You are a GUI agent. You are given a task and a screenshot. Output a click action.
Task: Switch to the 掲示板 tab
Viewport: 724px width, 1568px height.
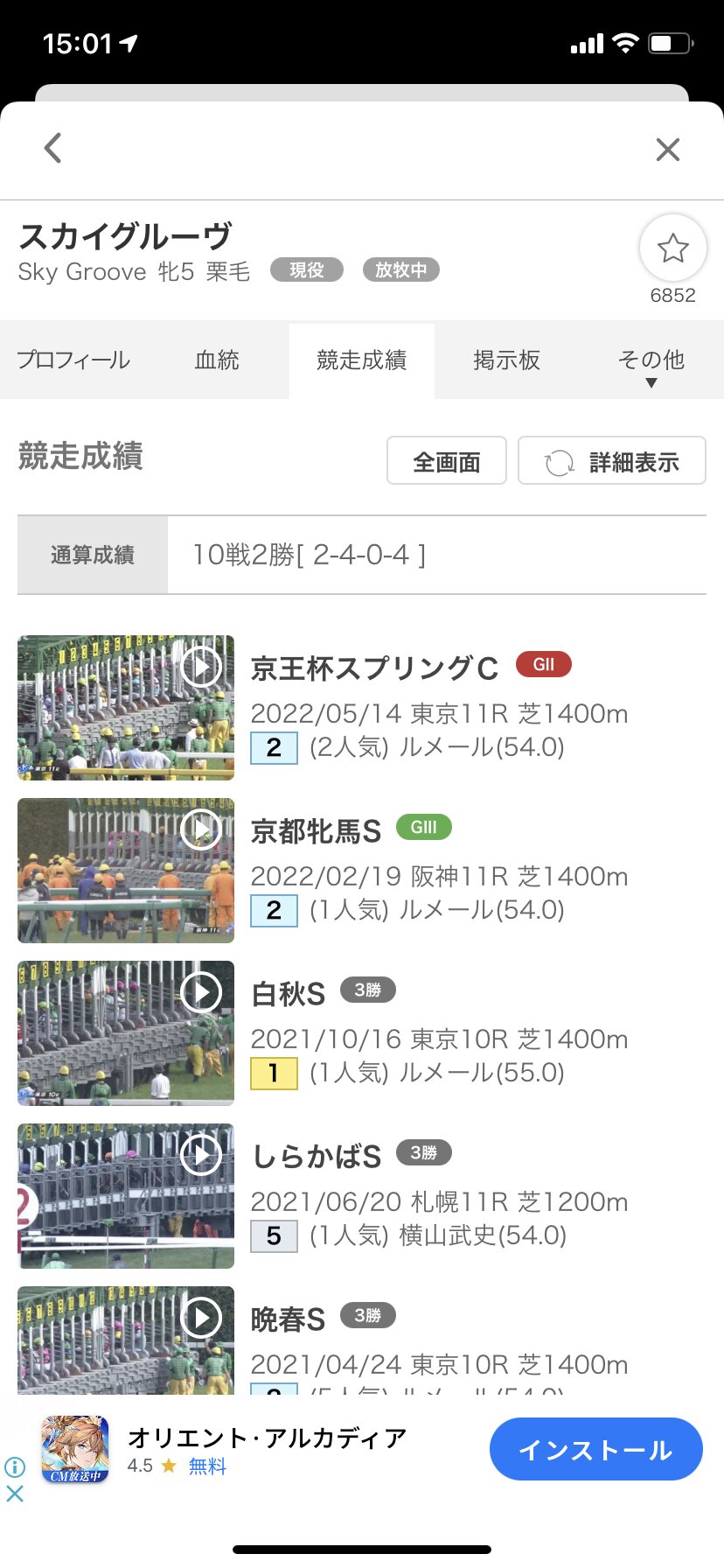507,360
